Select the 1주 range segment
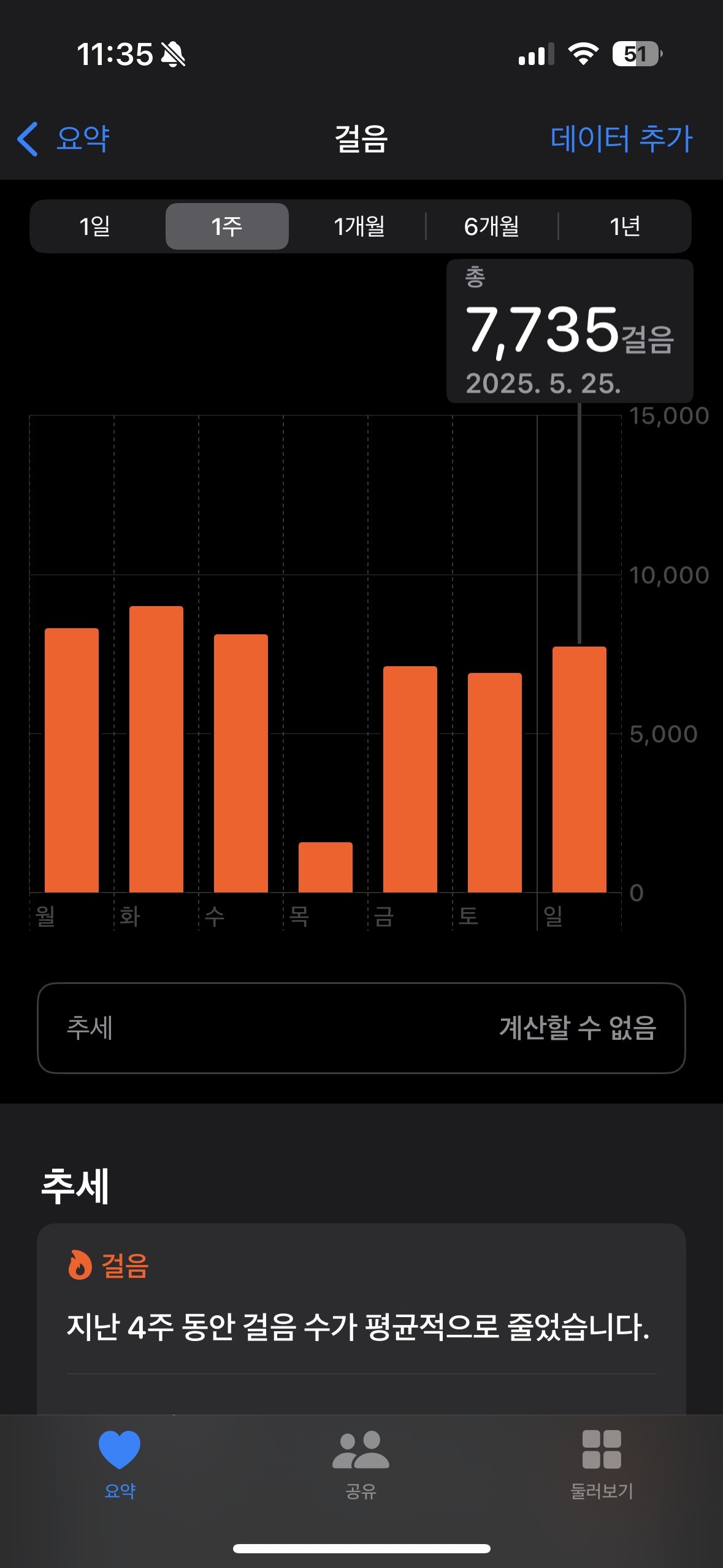Screen dimensions: 723x1568 pyautogui.click(x=227, y=226)
